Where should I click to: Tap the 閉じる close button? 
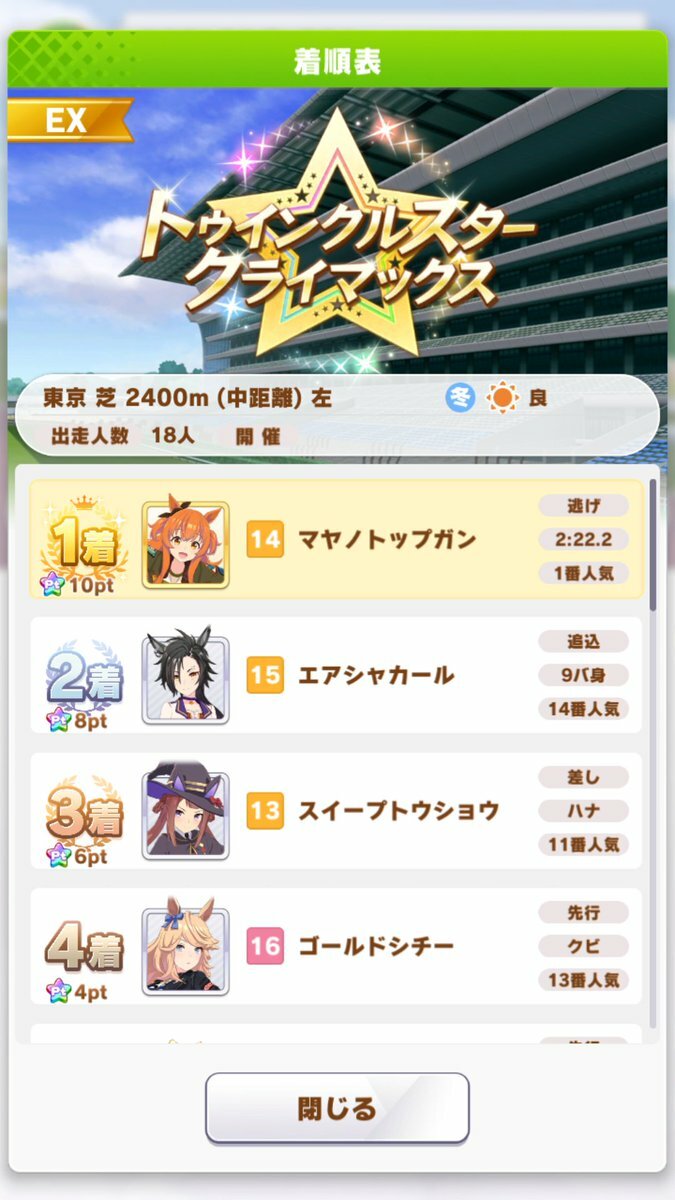pos(337,1108)
